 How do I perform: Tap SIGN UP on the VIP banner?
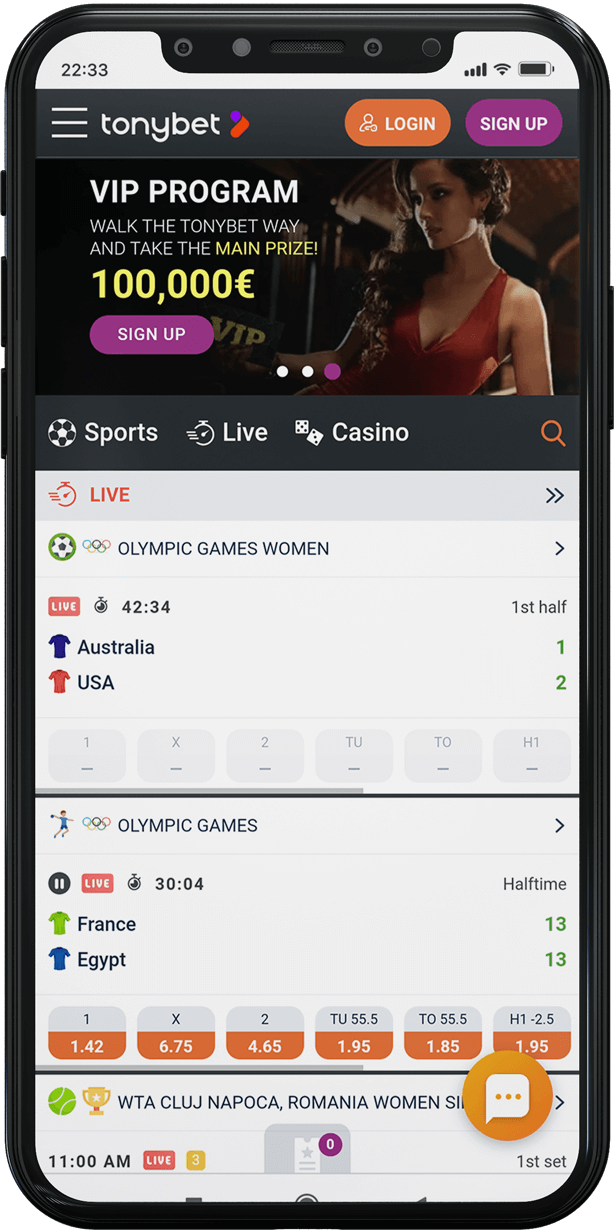click(x=151, y=334)
